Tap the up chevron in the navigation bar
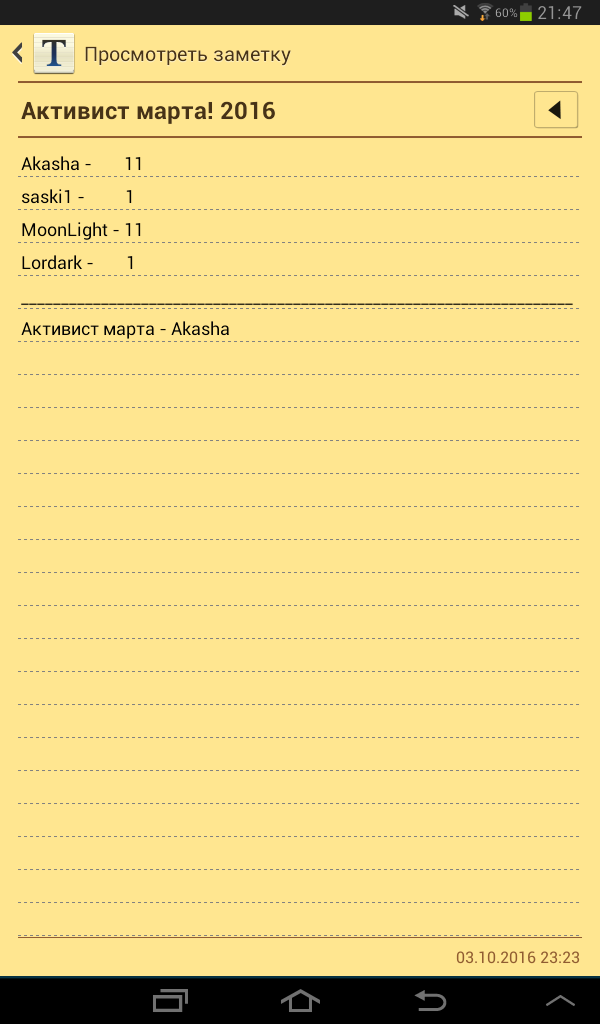This screenshot has width=600, height=1024. pos(560,1000)
